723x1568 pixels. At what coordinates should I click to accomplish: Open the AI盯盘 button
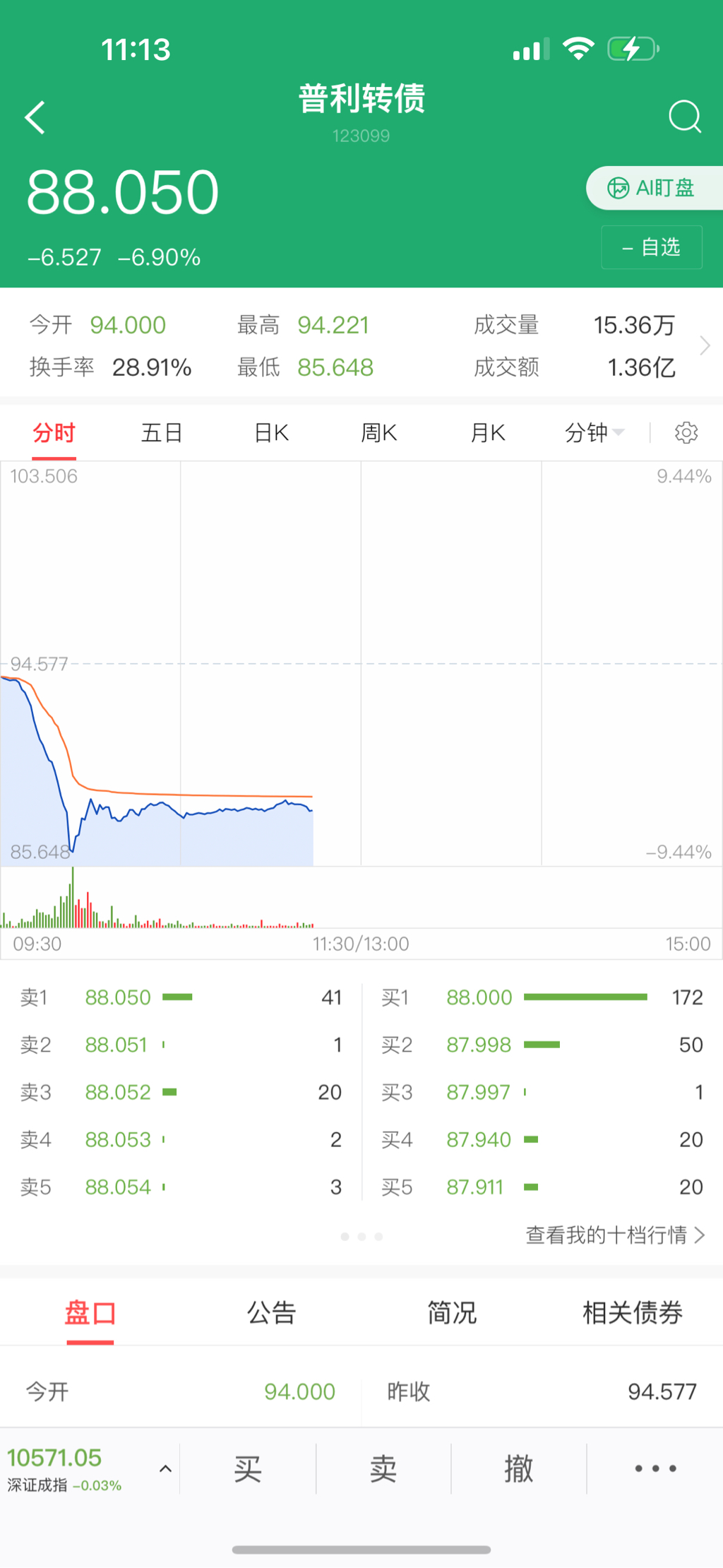click(x=653, y=188)
